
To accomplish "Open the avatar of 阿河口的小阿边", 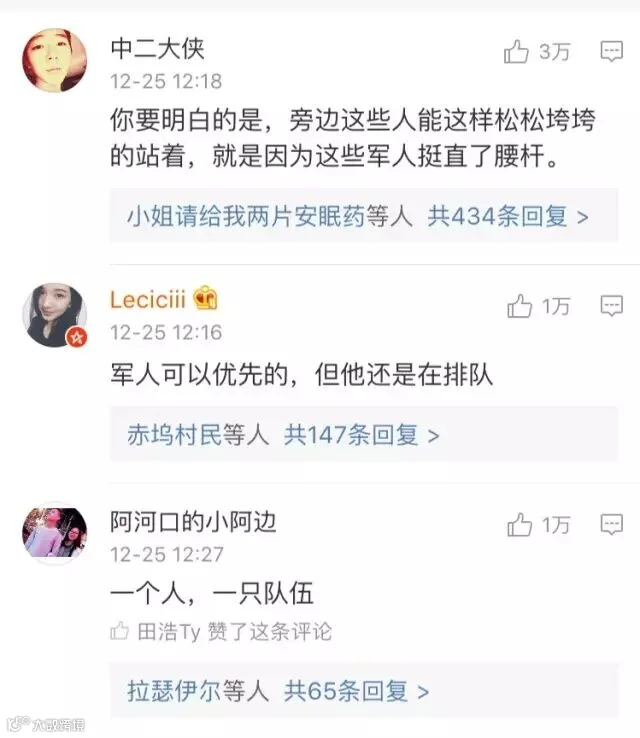I will 55,533.
